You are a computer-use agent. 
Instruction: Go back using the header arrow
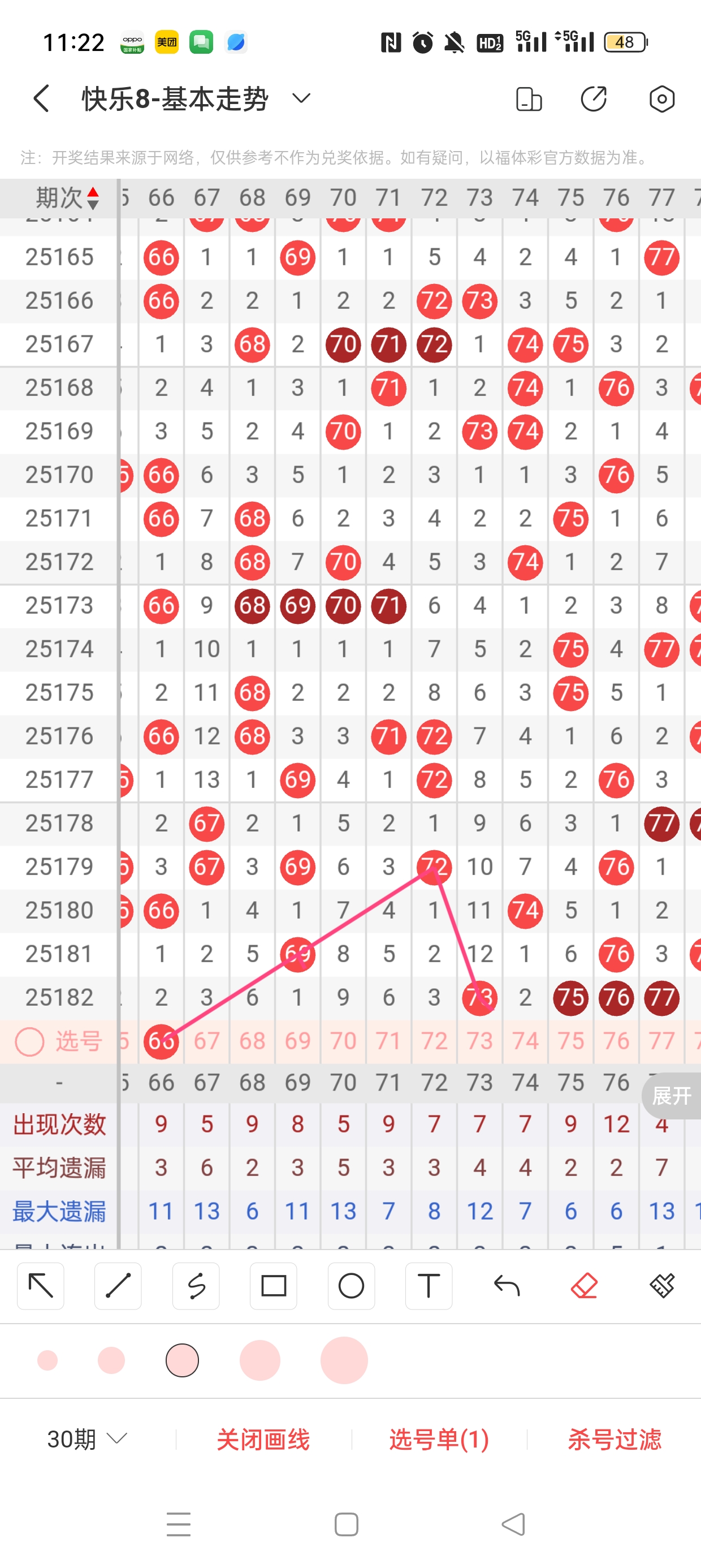tap(41, 98)
